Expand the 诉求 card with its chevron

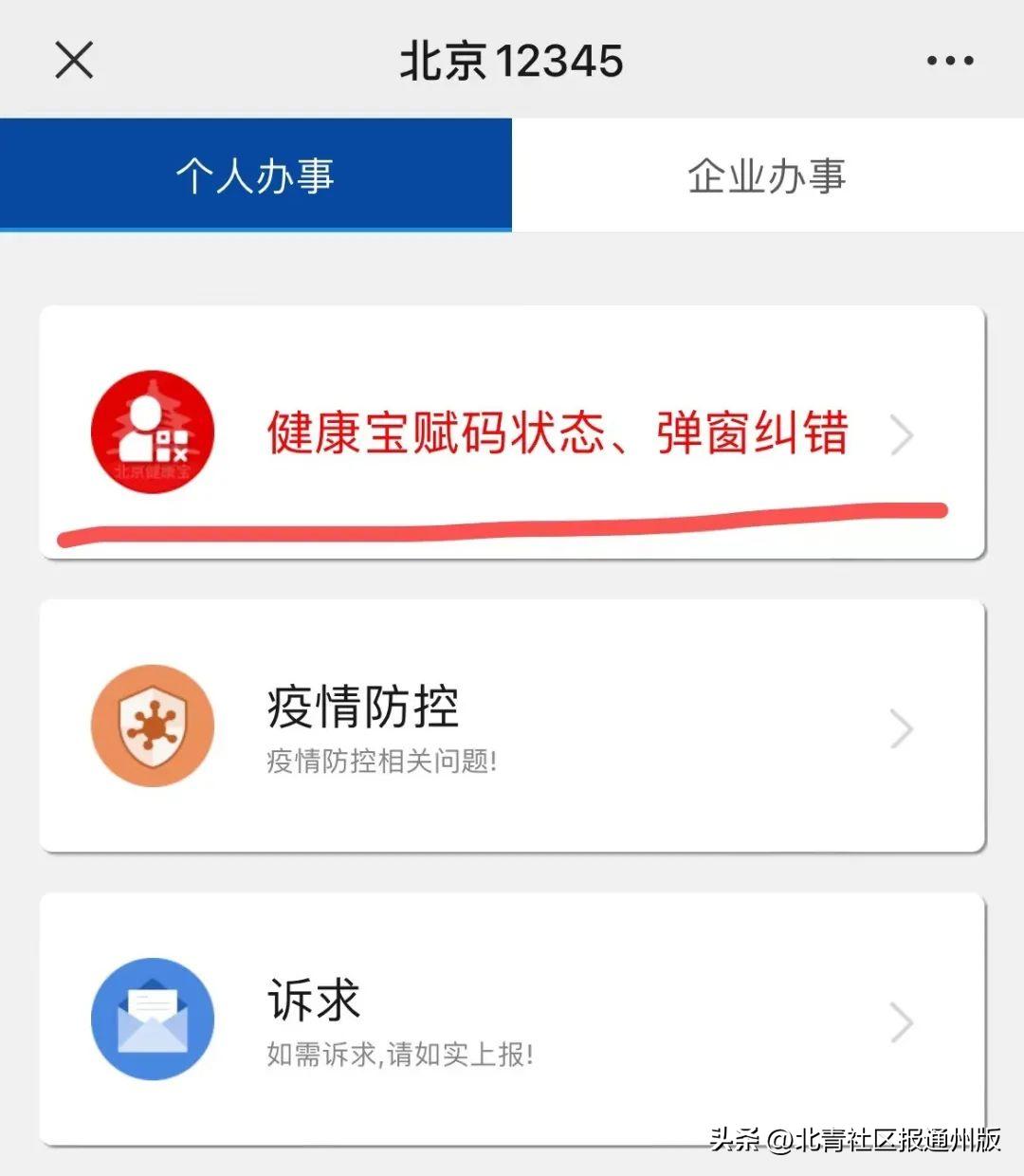coord(899,1021)
